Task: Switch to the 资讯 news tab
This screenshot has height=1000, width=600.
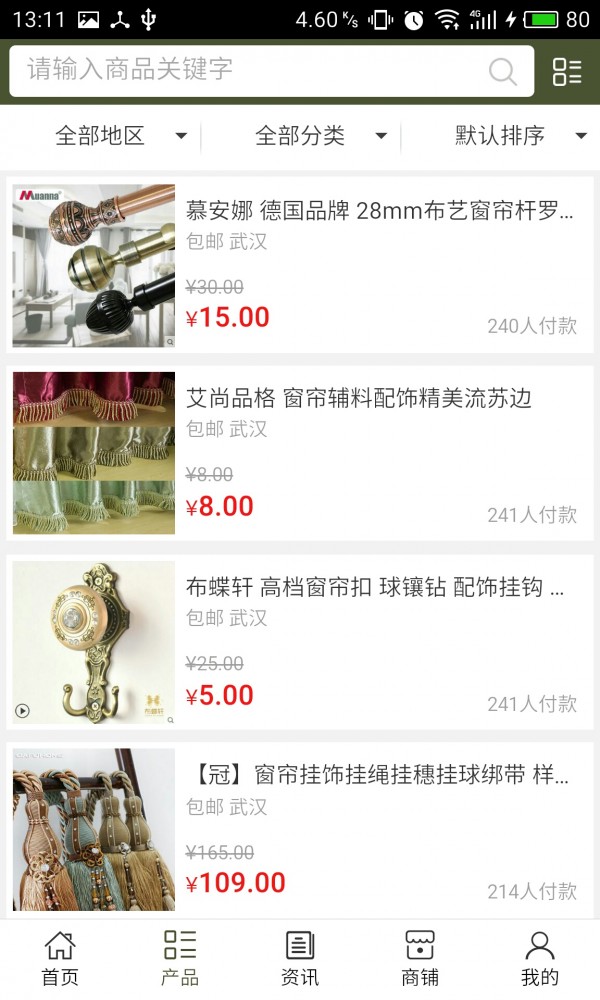Action: pos(300,959)
